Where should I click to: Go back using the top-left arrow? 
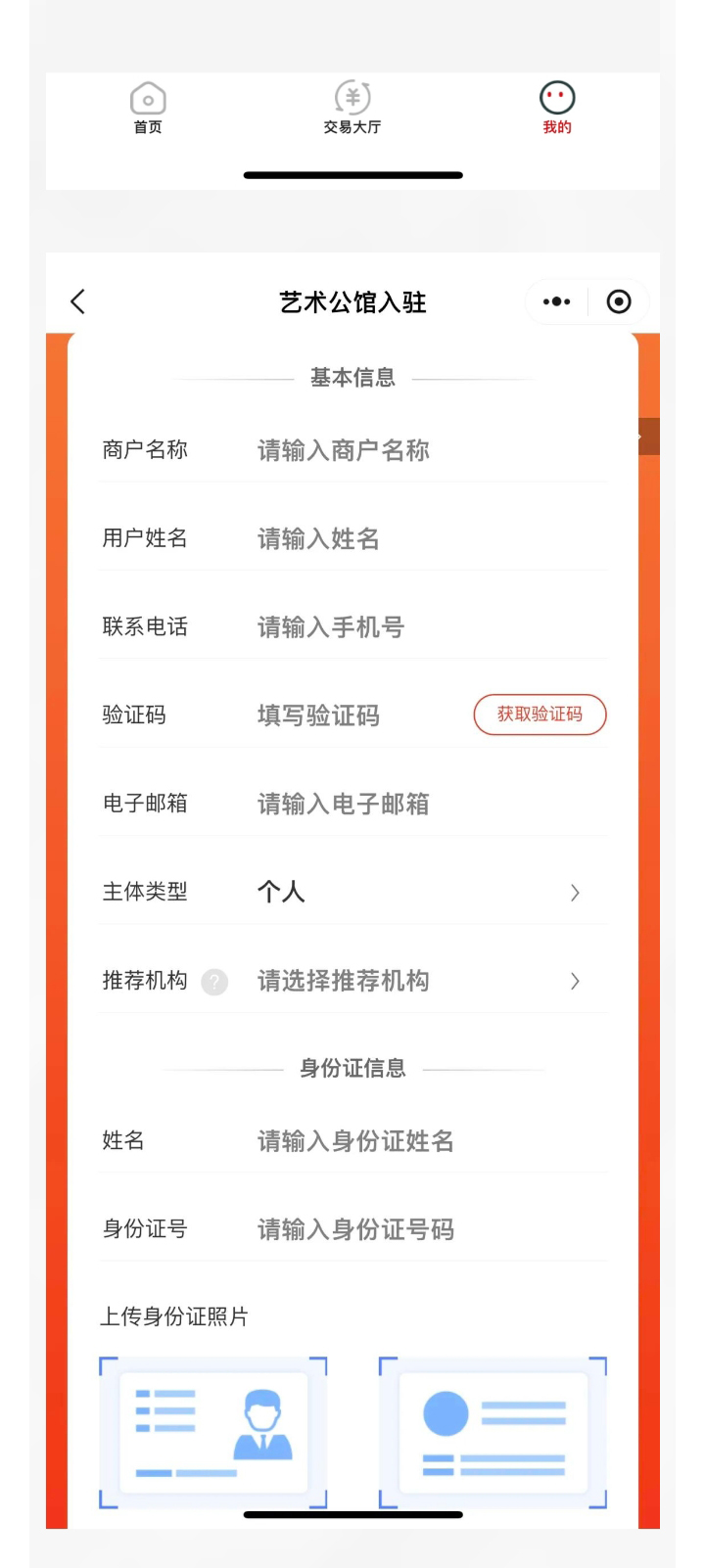coord(78,301)
